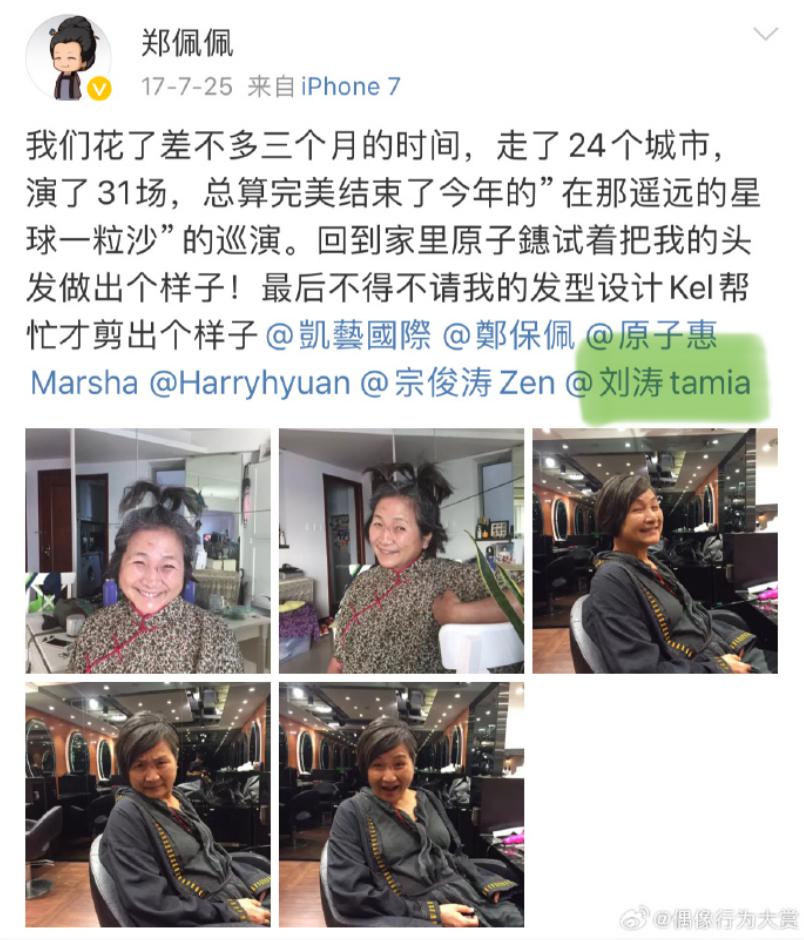Viewport: 804px width, 940px height.
Task: Enlarge salon photo with open-mouth laugh
Action: pyautogui.click(x=401, y=804)
